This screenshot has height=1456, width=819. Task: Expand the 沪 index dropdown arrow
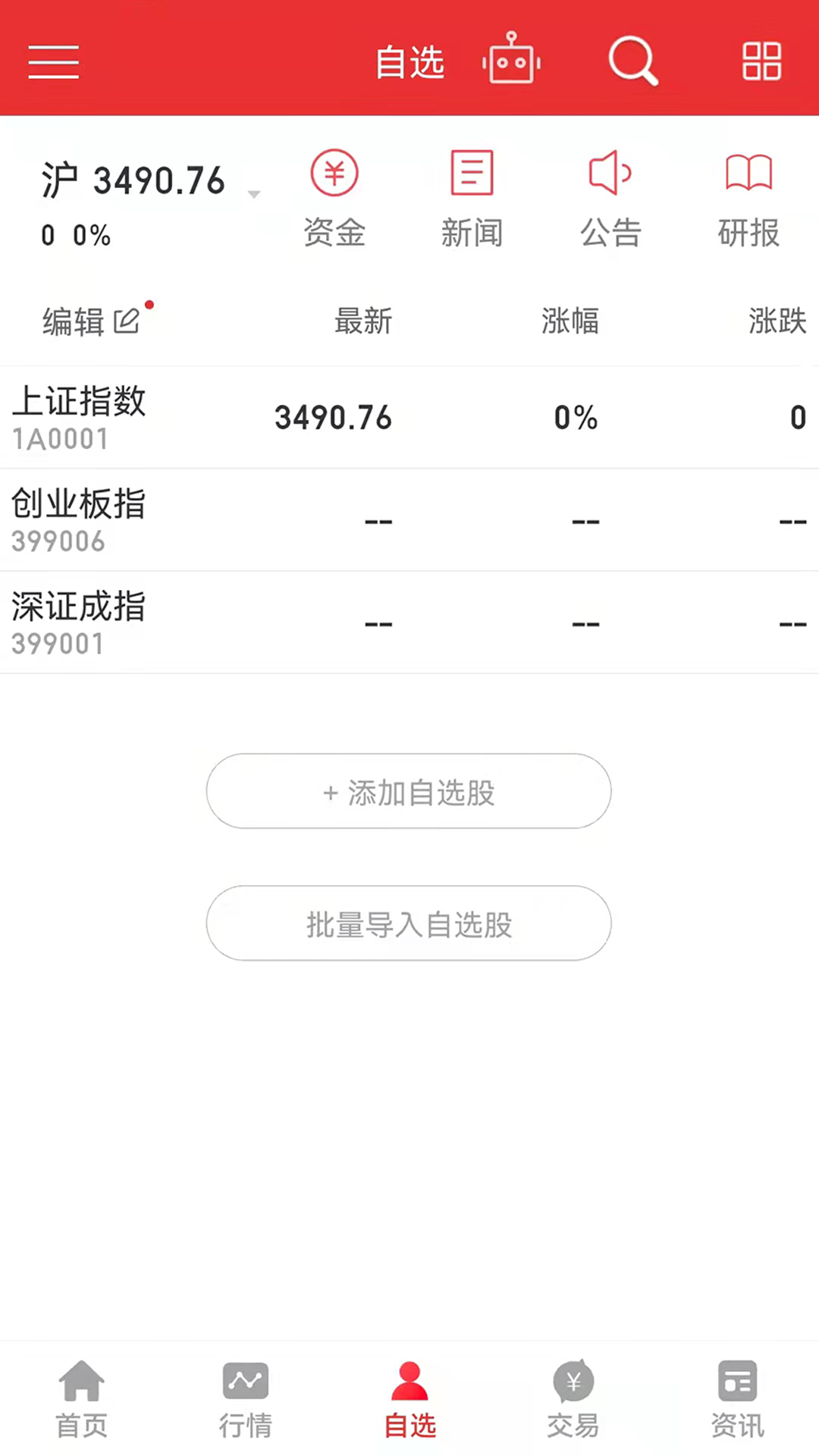tap(254, 194)
